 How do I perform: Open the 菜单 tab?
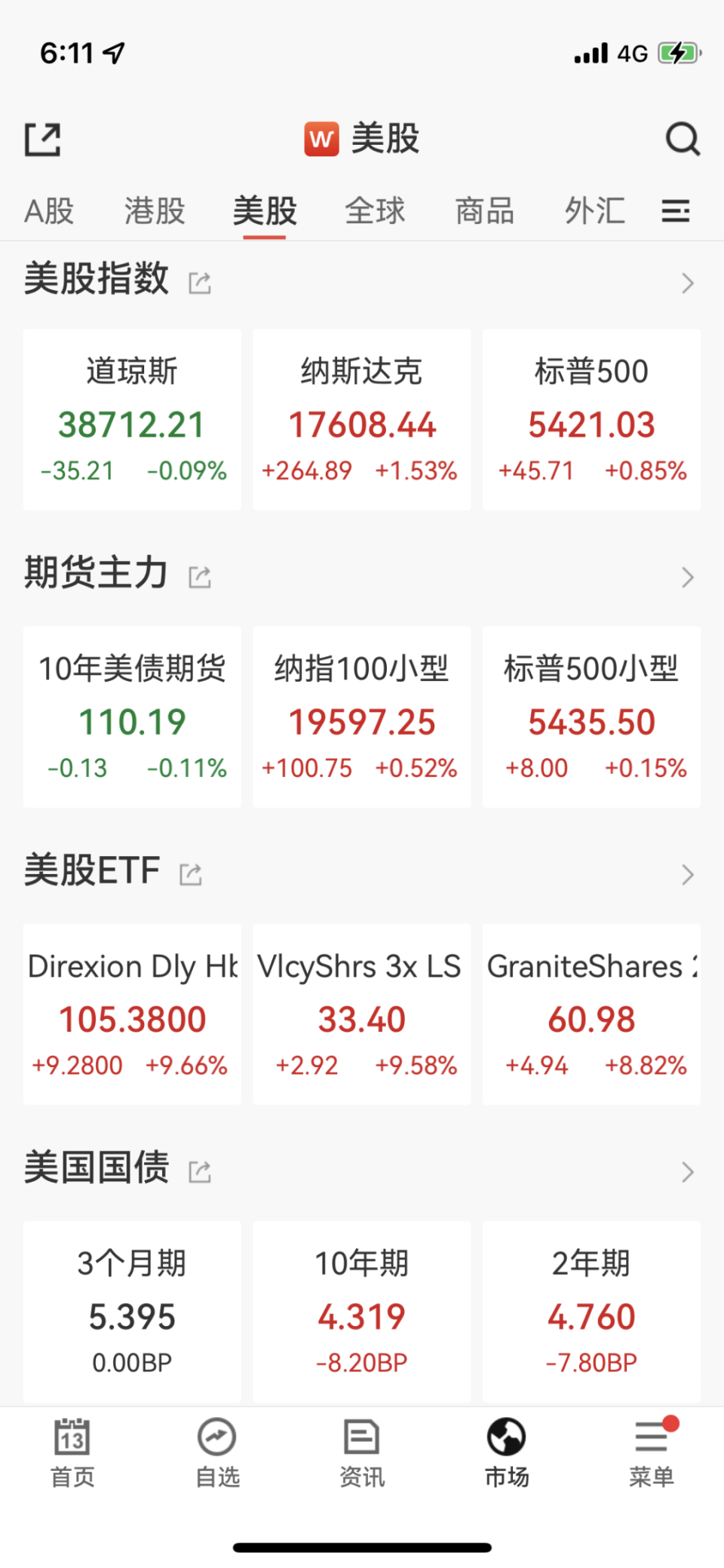coord(652,1452)
